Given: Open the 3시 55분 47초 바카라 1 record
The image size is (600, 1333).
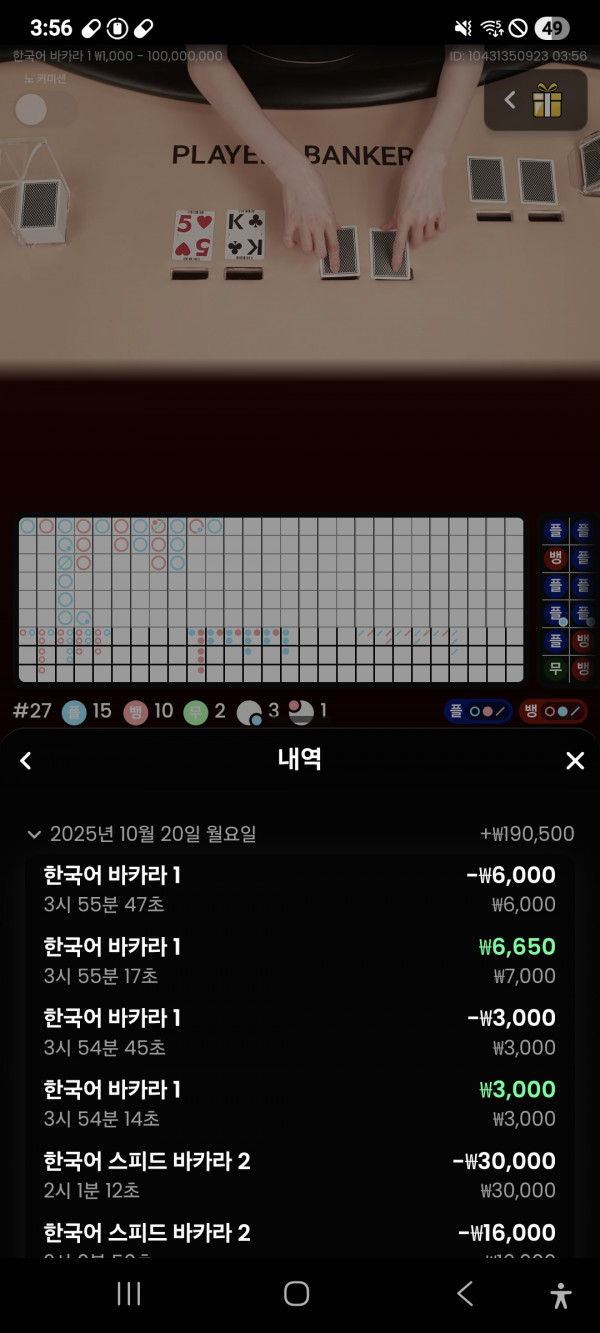Looking at the screenshot, I should point(300,888).
